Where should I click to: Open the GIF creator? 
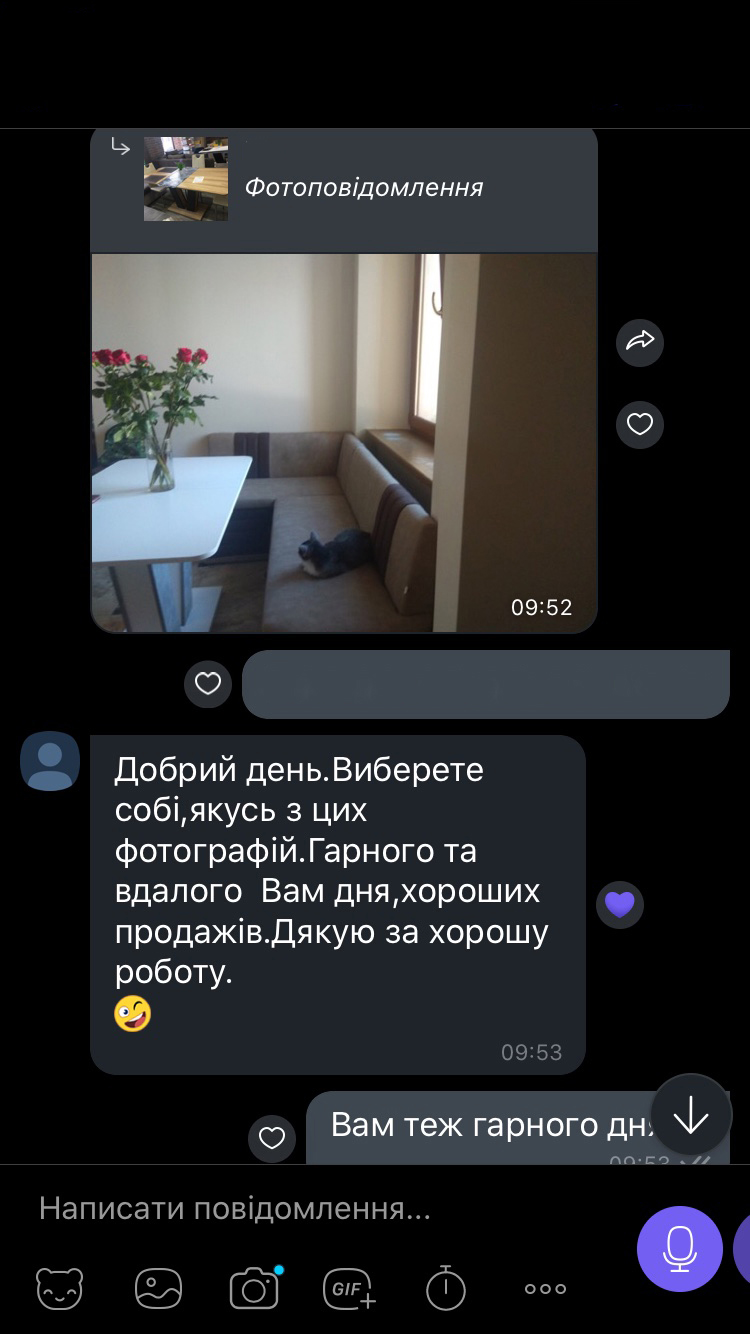point(350,1288)
